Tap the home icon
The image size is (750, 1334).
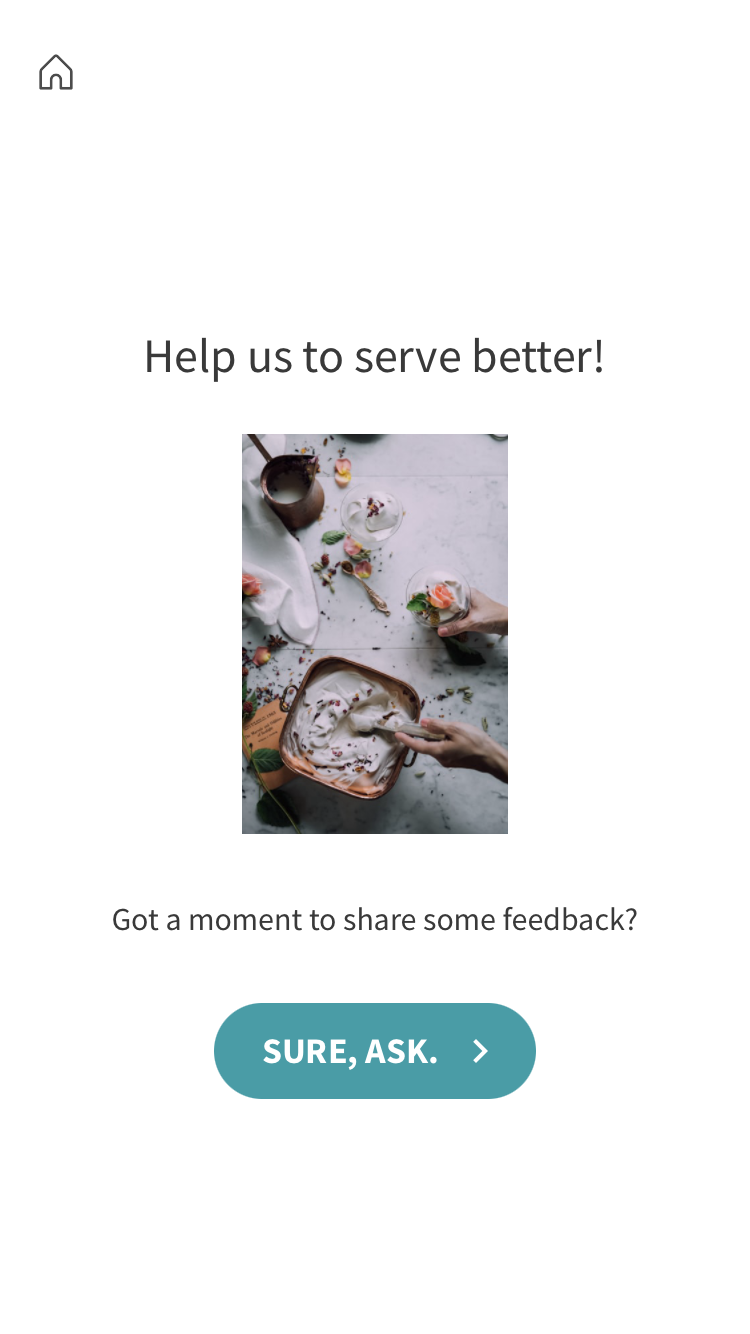[56, 72]
